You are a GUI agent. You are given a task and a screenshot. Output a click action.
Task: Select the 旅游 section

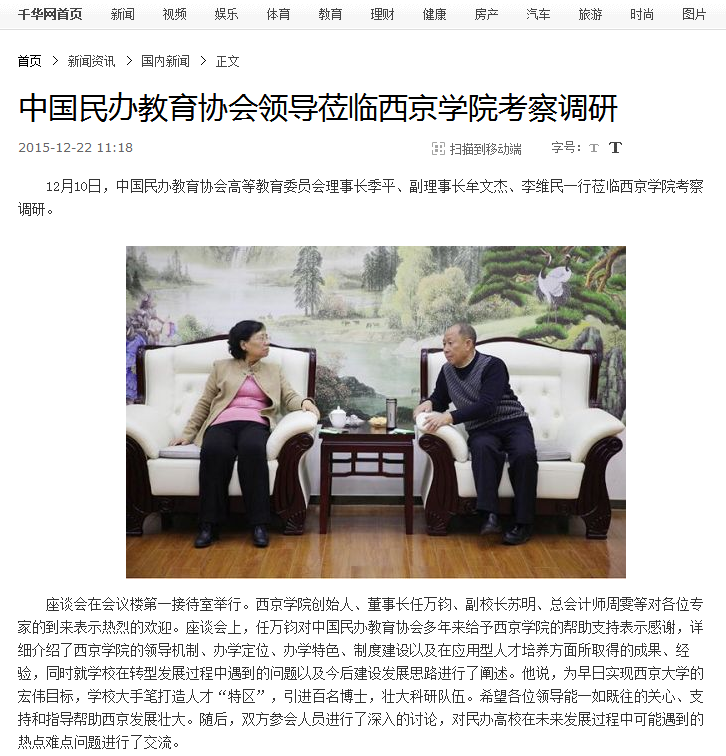pos(590,14)
